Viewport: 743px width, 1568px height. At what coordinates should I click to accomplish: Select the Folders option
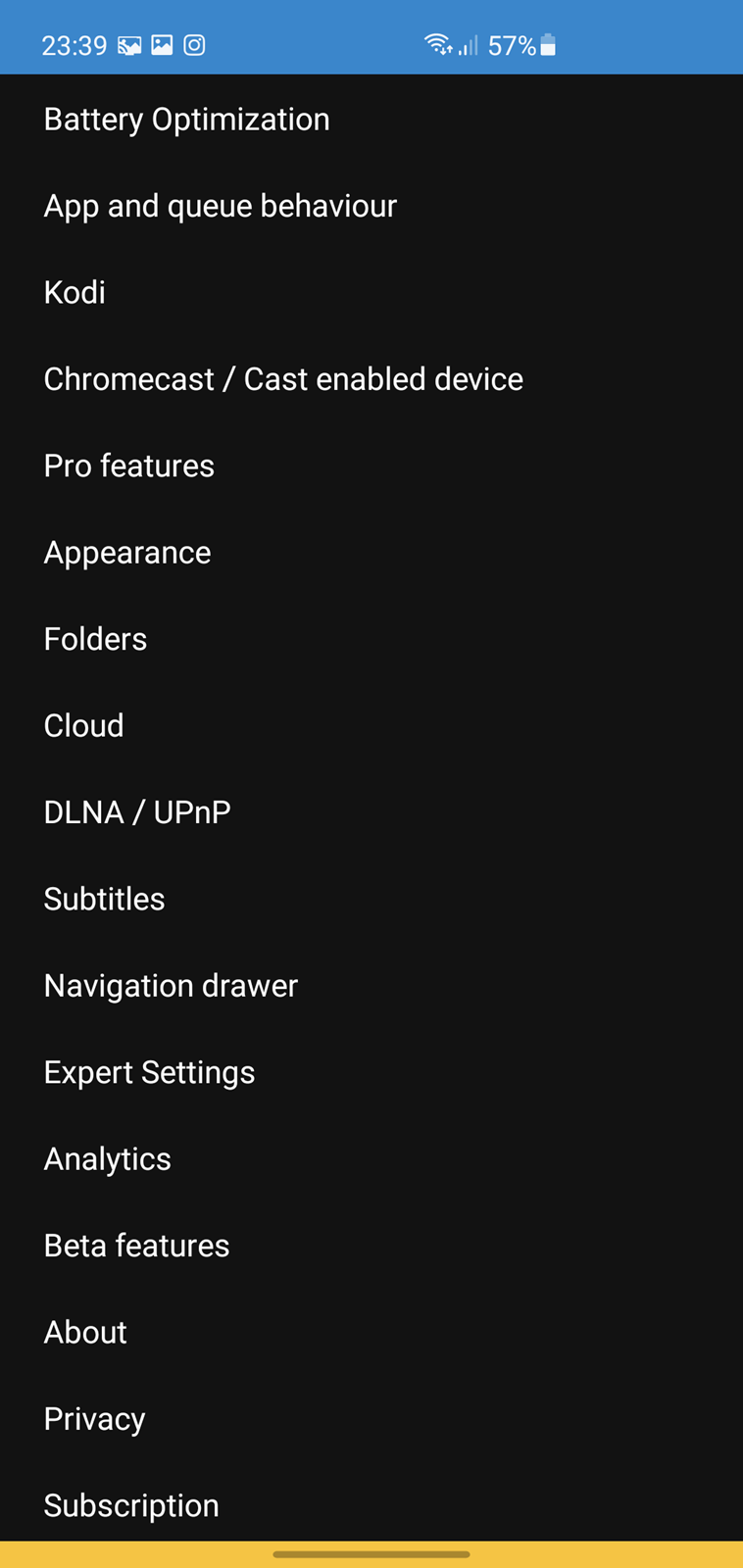pyautogui.click(x=371, y=639)
